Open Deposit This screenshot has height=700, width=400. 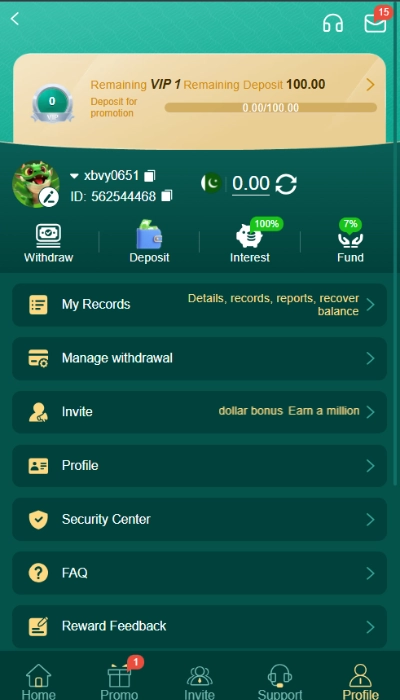click(149, 242)
